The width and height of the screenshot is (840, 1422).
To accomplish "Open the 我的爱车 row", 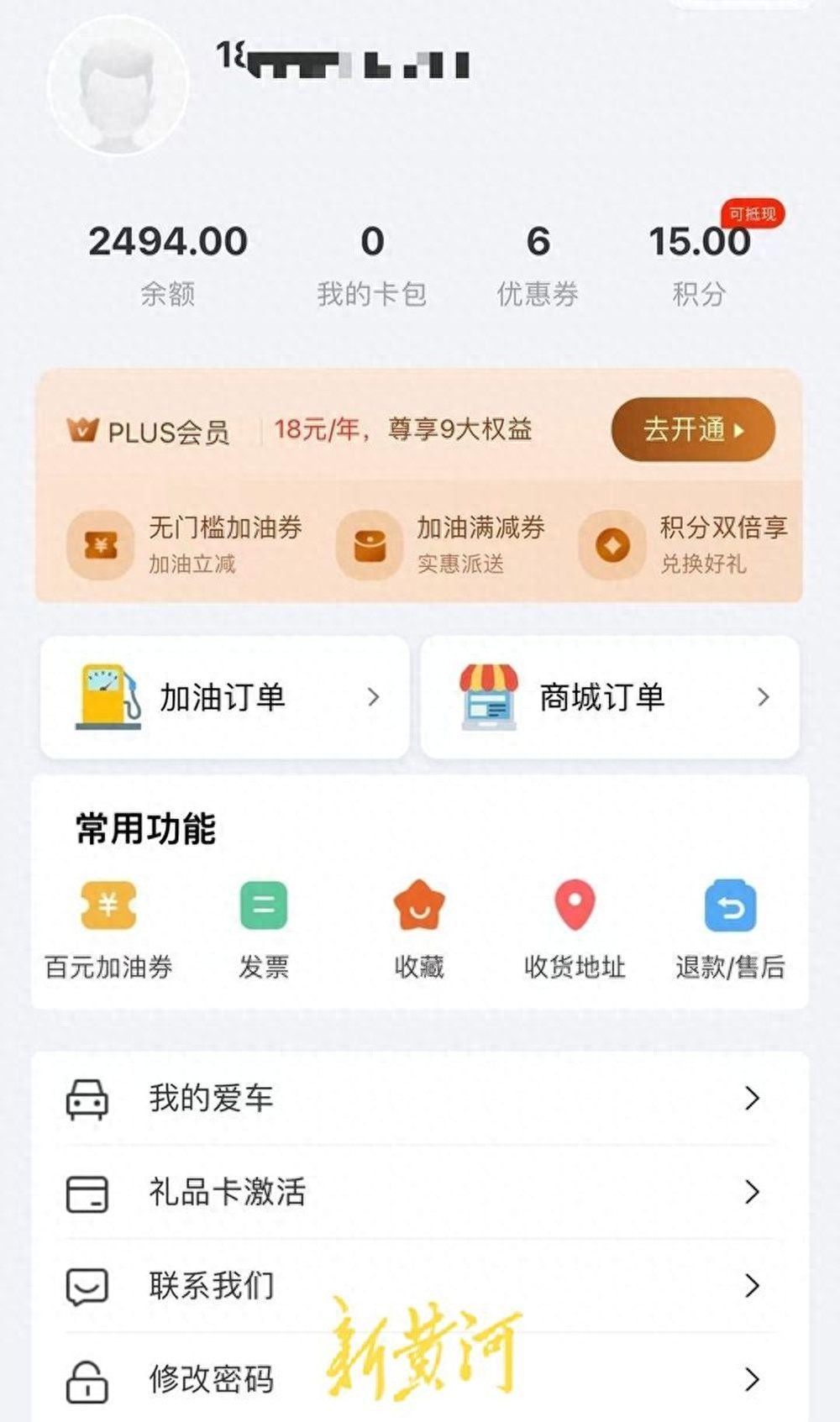I will [419, 1099].
